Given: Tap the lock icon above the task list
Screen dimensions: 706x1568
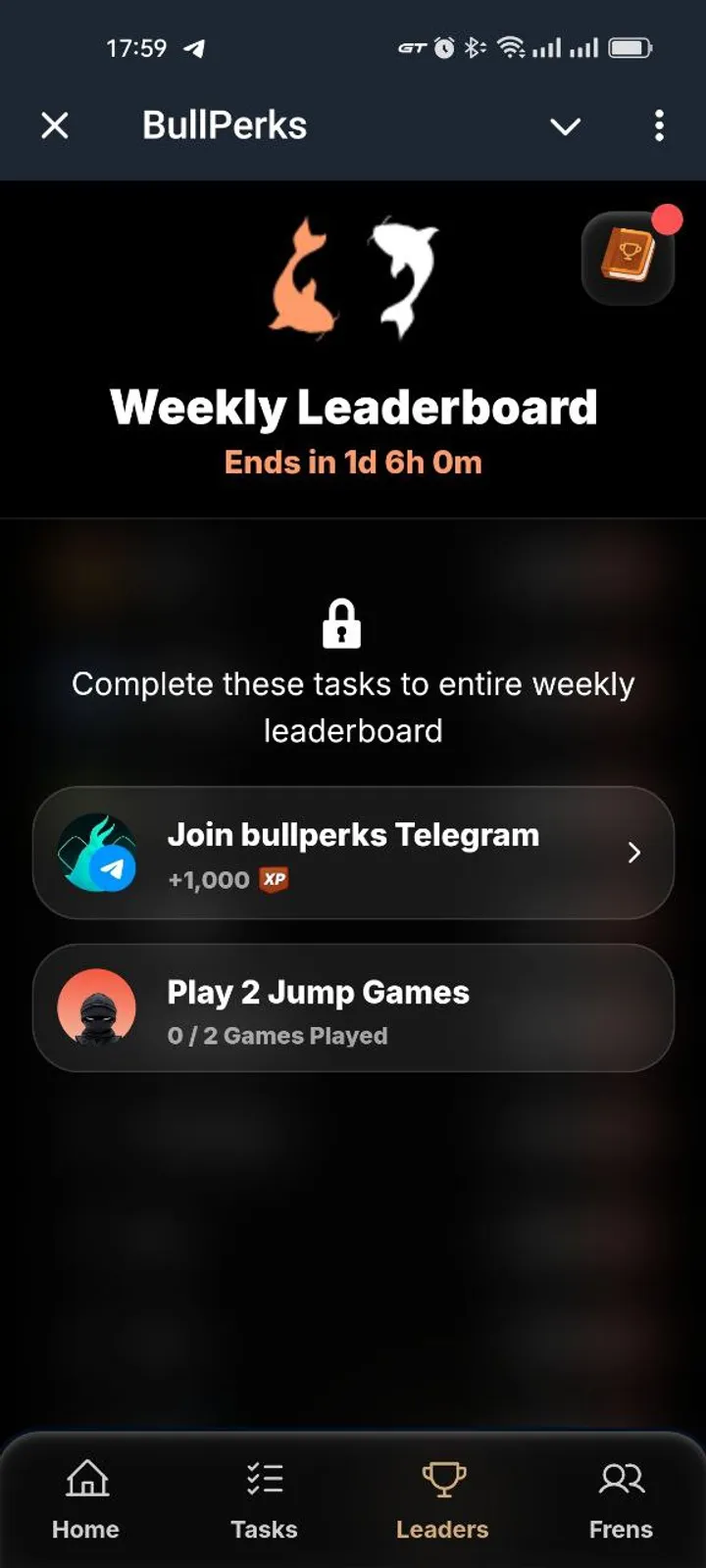Looking at the screenshot, I should pyautogui.click(x=342, y=624).
